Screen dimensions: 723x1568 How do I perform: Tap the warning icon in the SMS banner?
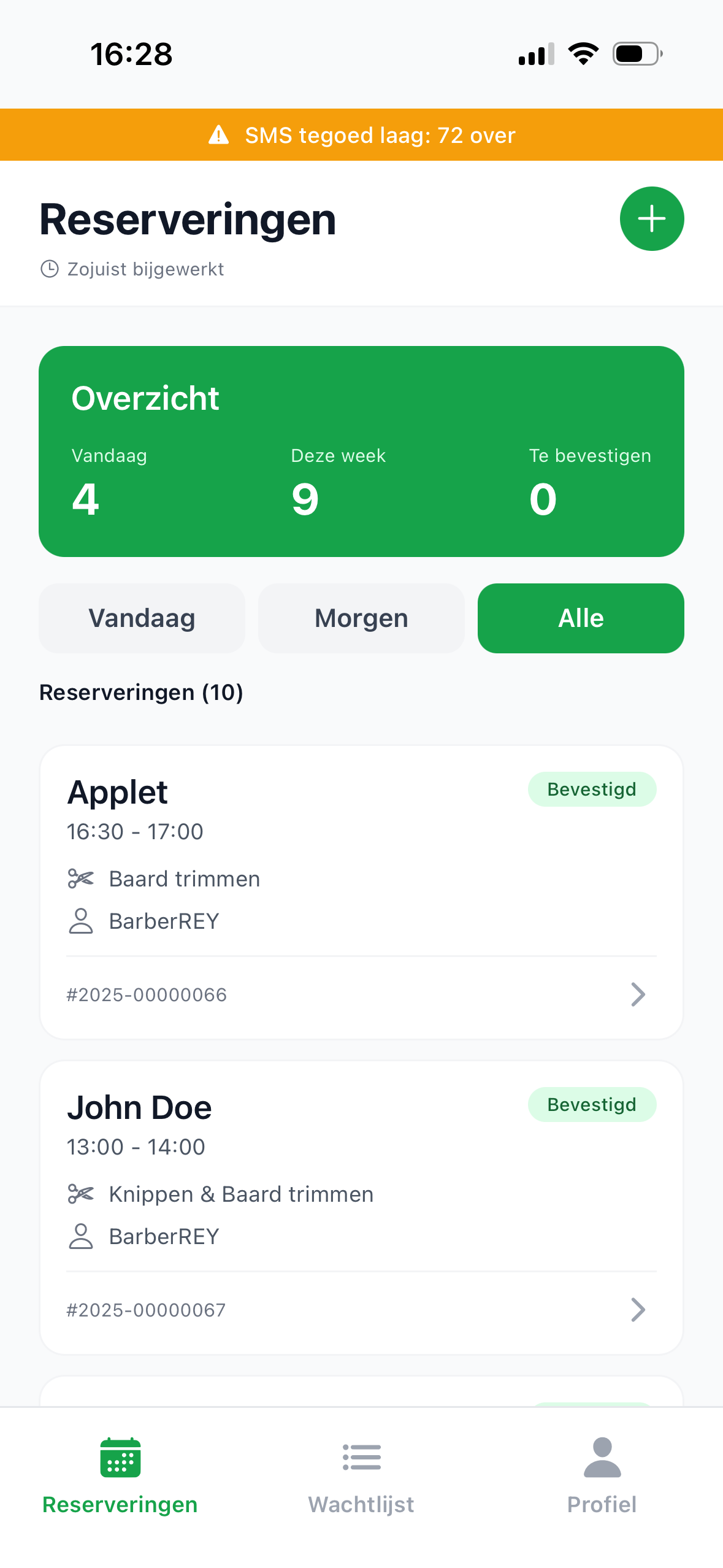coord(220,135)
